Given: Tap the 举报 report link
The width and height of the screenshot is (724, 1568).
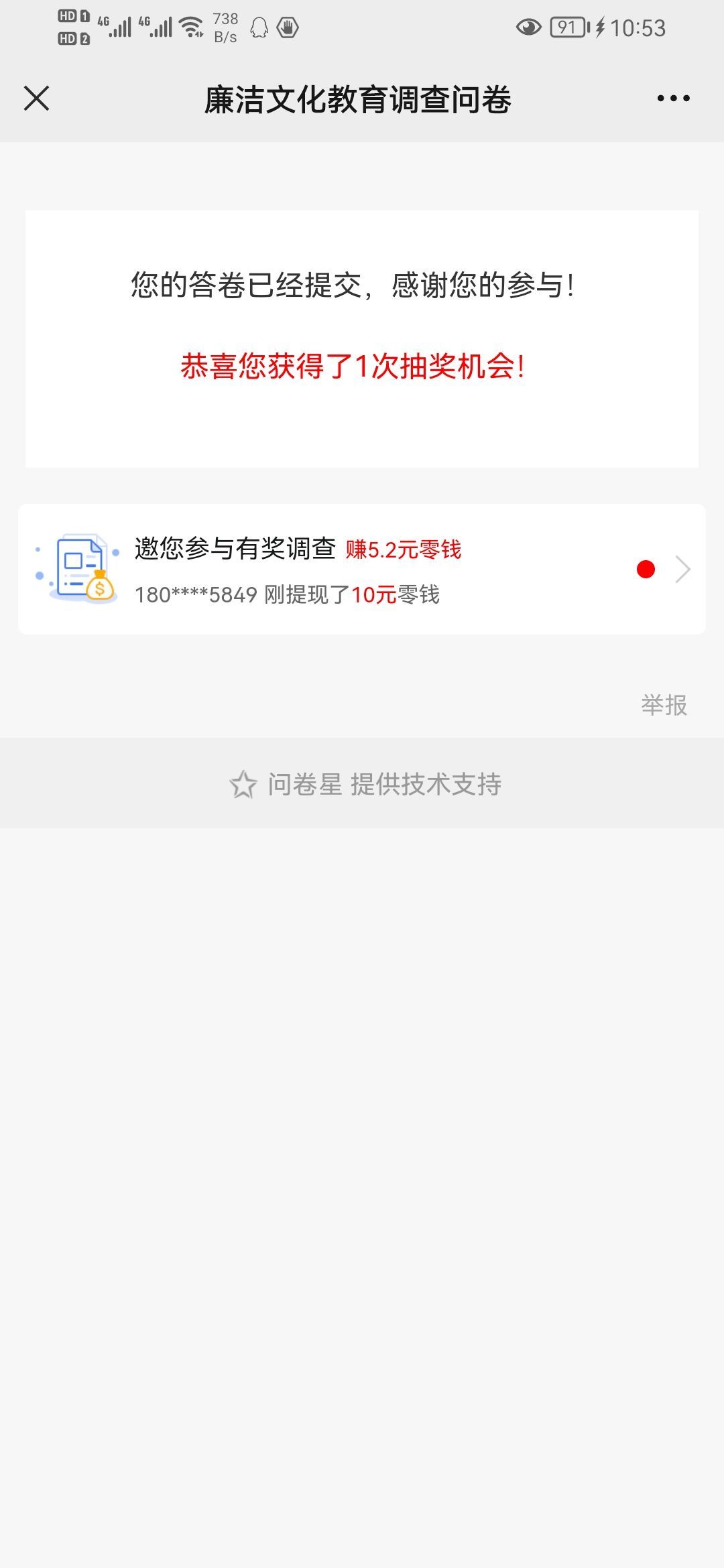Looking at the screenshot, I should coord(664,705).
